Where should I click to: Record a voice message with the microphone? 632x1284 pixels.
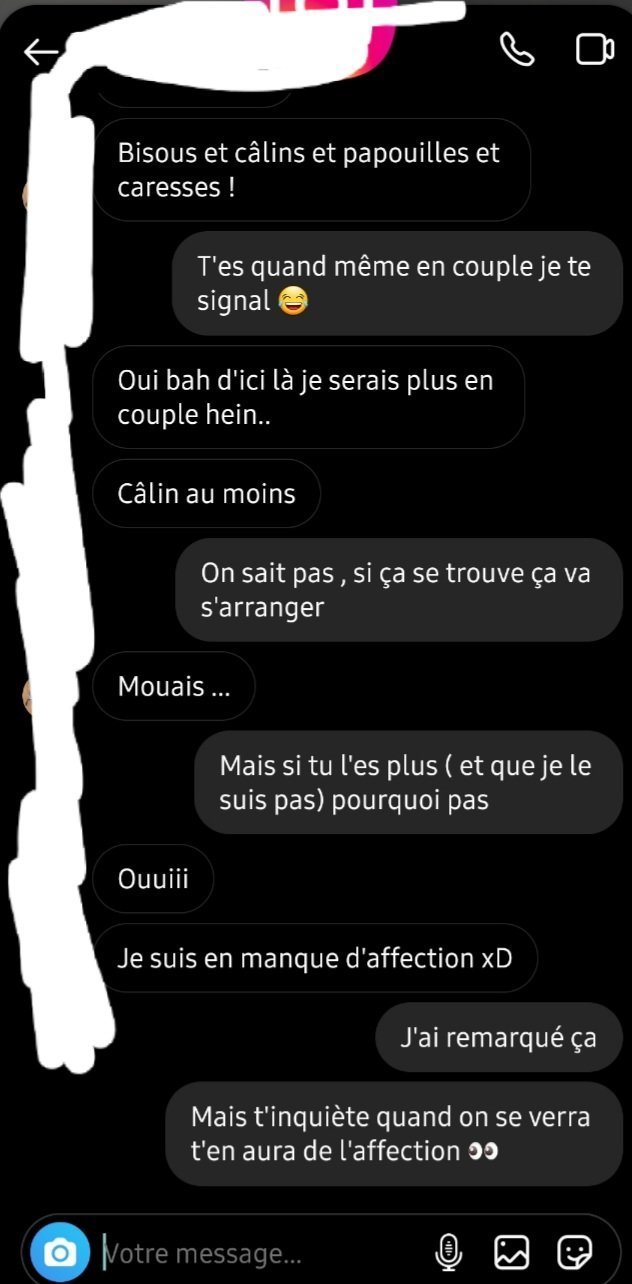(449, 1251)
